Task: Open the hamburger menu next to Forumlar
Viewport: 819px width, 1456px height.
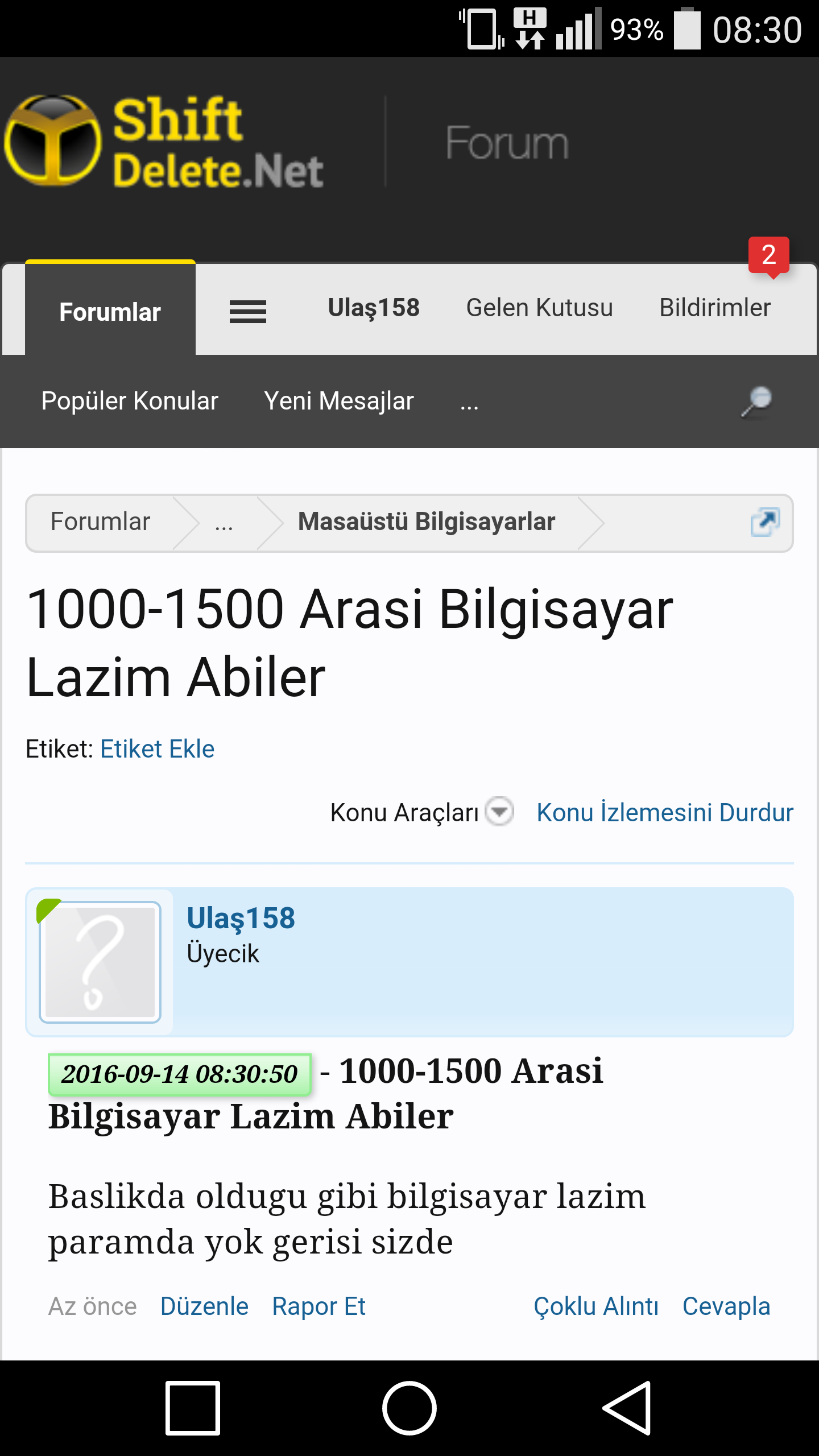Action: click(x=247, y=312)
